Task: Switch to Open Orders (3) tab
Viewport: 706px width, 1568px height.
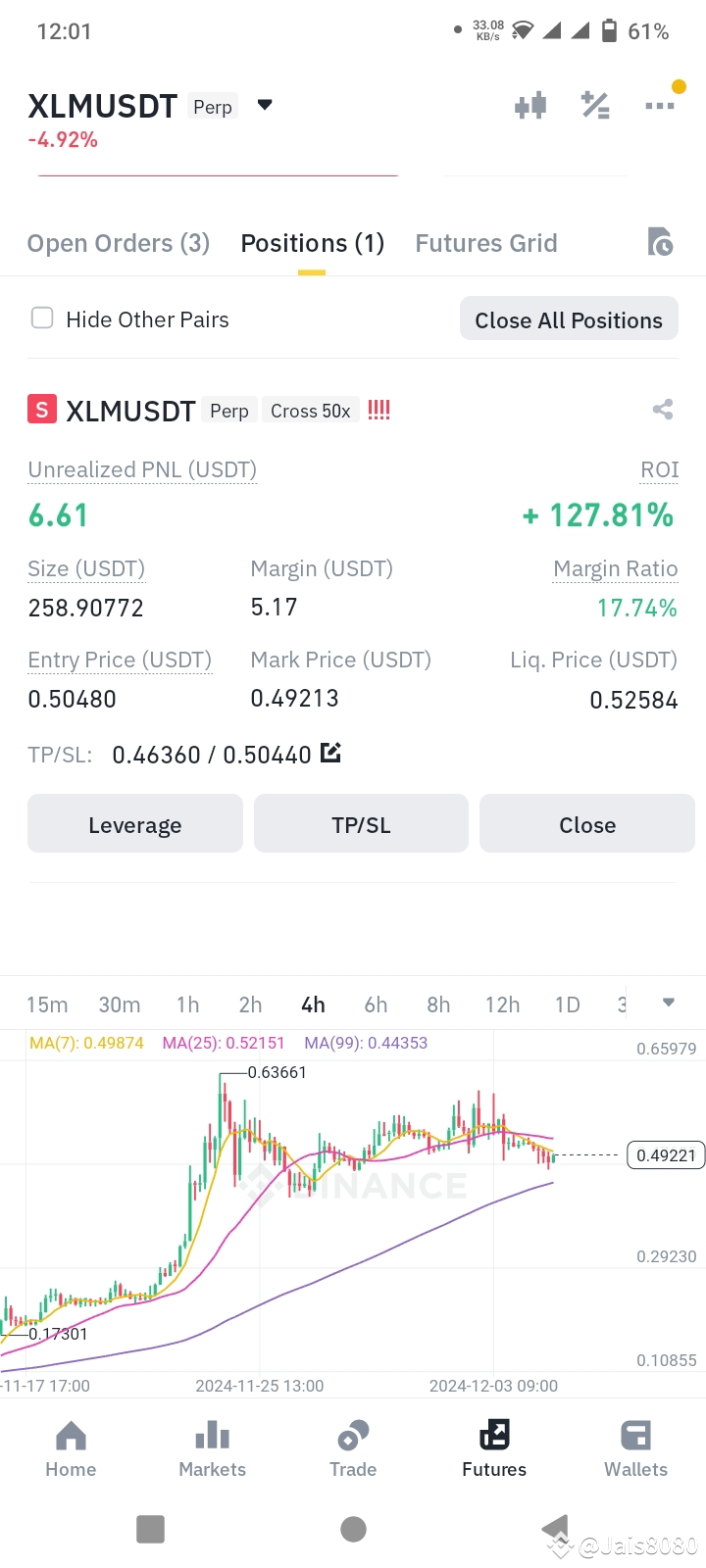Action: click(x=119, y=243)
